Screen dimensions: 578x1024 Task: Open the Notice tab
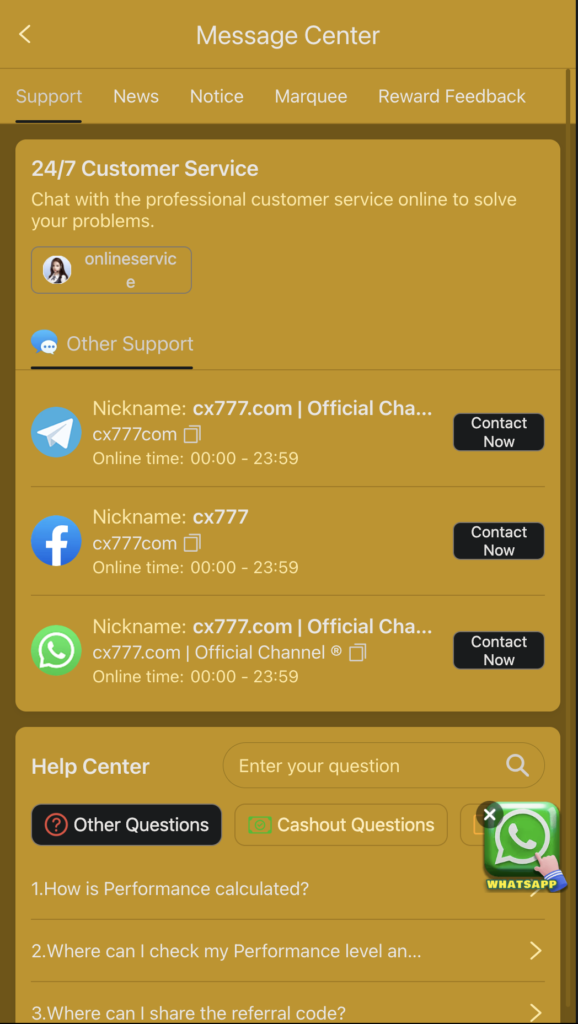point(216,97)
